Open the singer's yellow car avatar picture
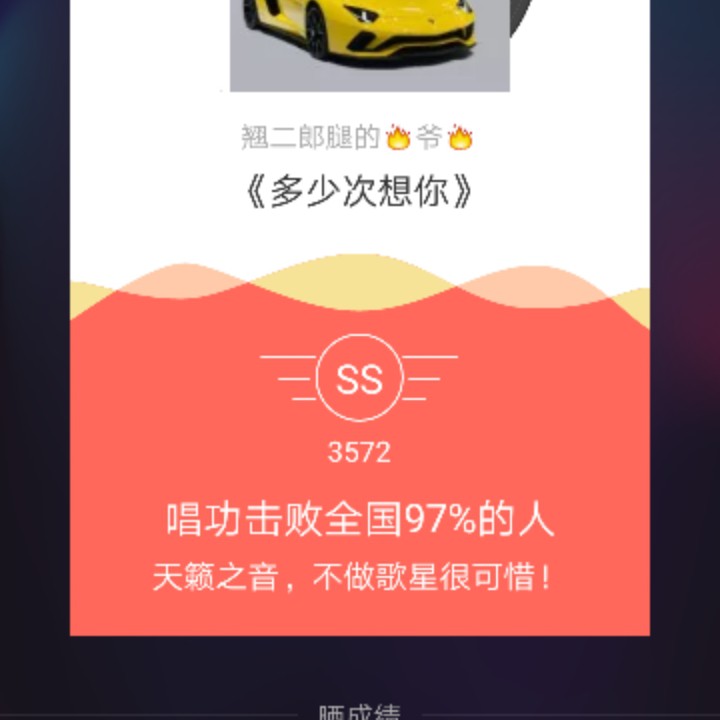This screenshot has width=720, height=720. click(370, 45)
